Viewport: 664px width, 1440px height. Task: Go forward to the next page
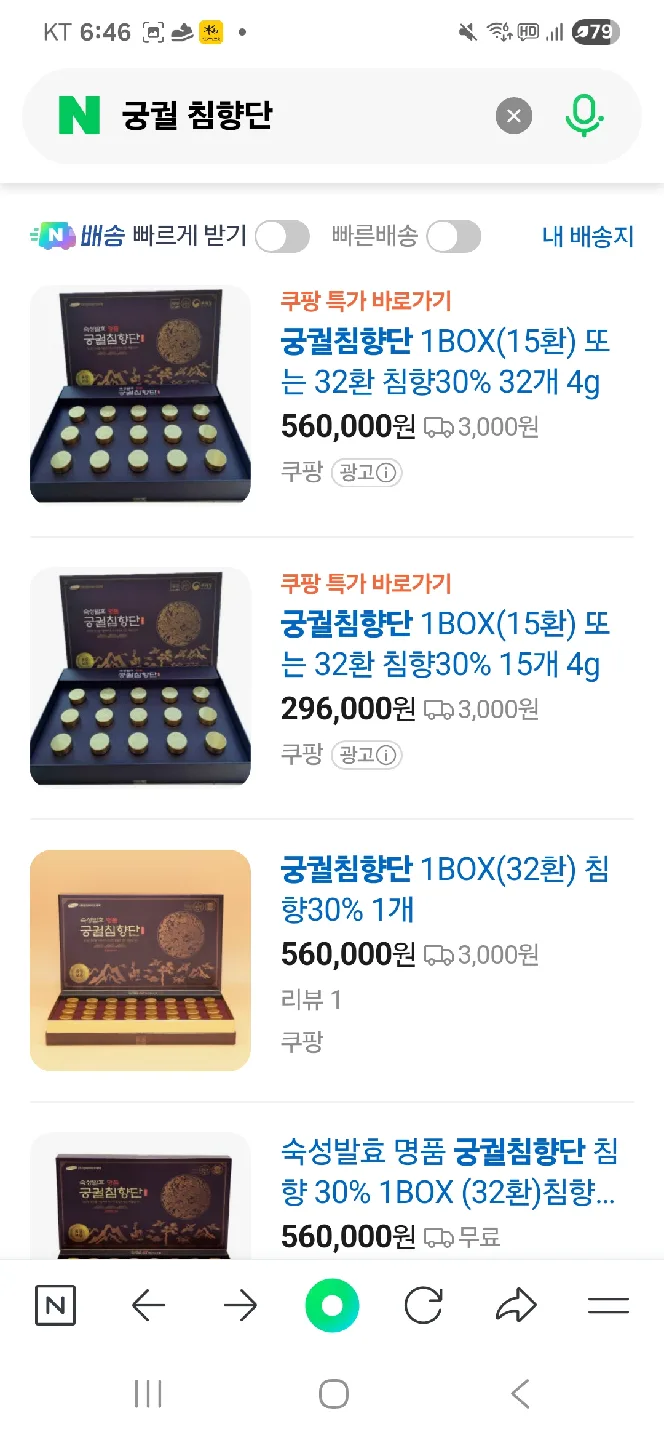point(240,1305)
